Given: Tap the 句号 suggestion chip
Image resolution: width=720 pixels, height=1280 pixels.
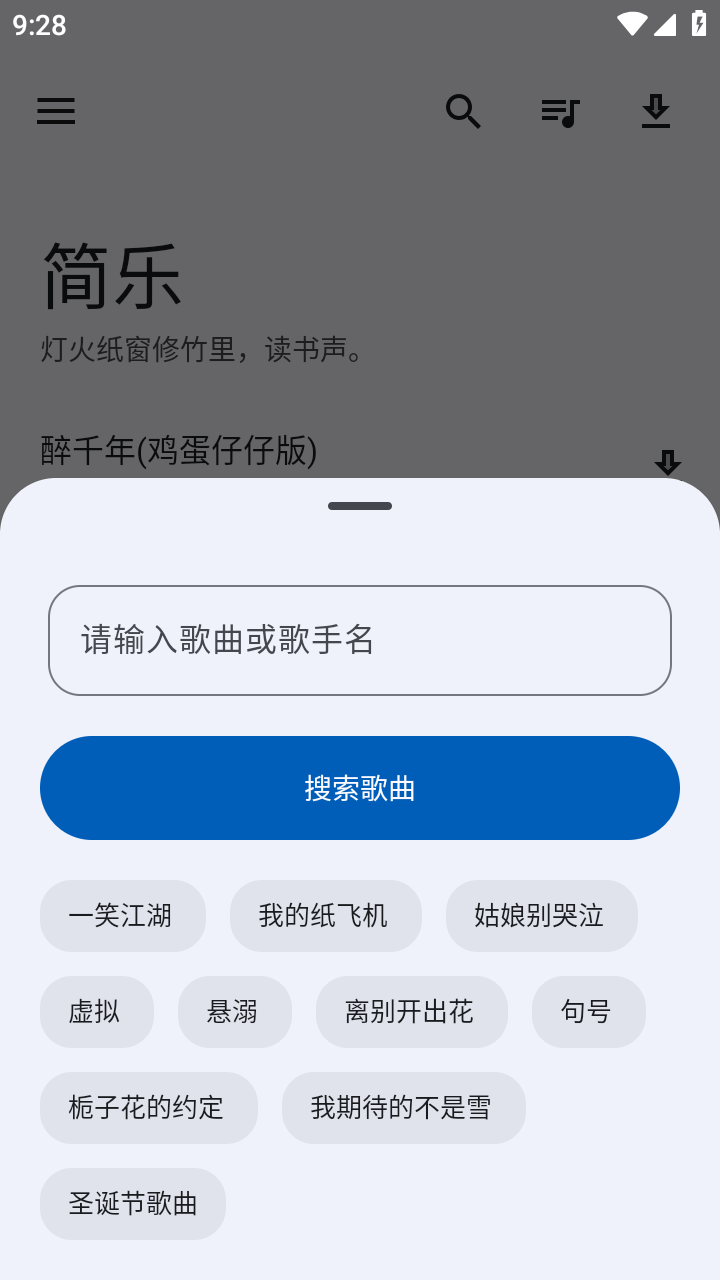Looking at the screenshot, I should 588,1012.
